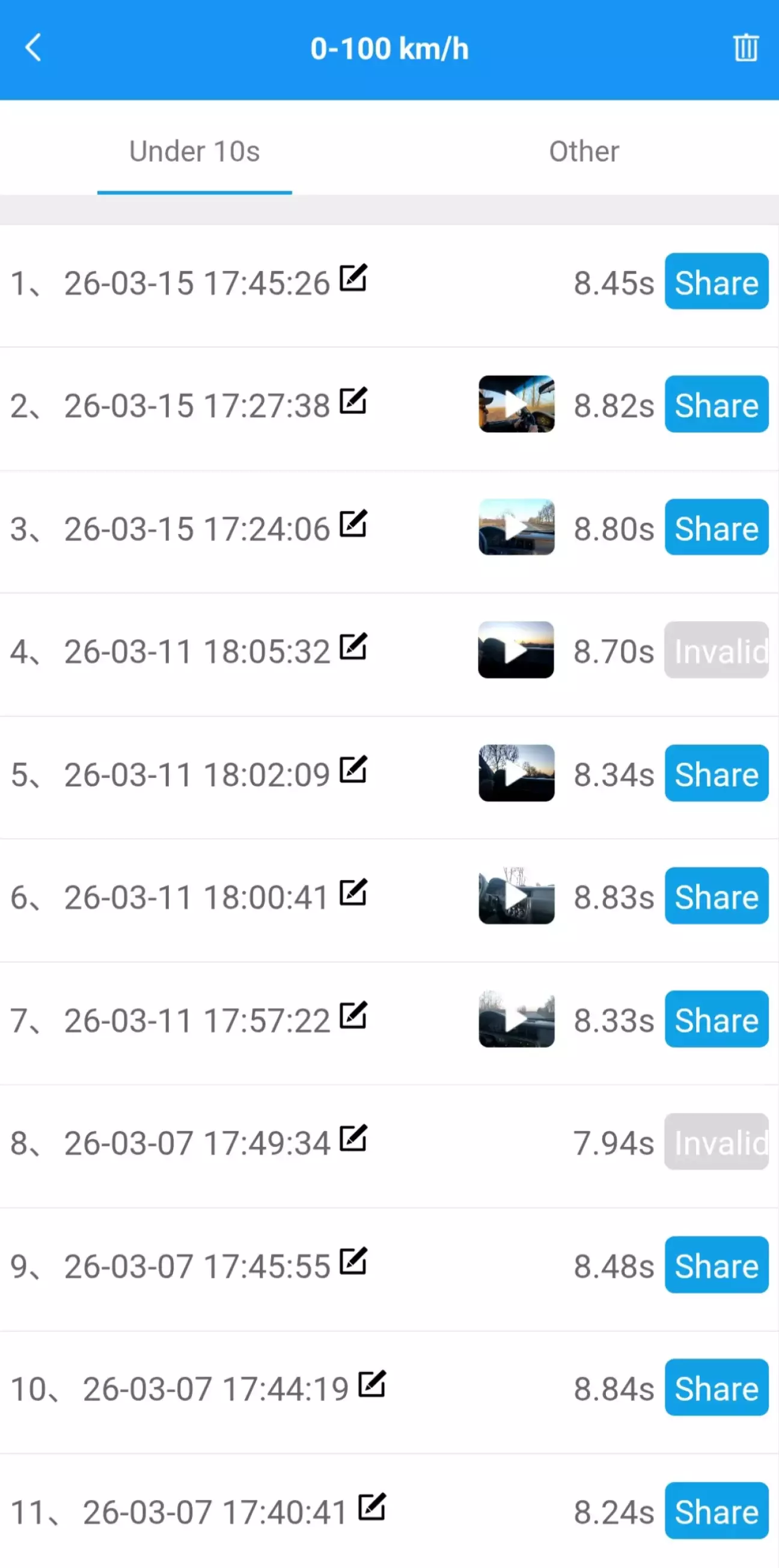Share the 8.48s run result

tap(716, 1265)
